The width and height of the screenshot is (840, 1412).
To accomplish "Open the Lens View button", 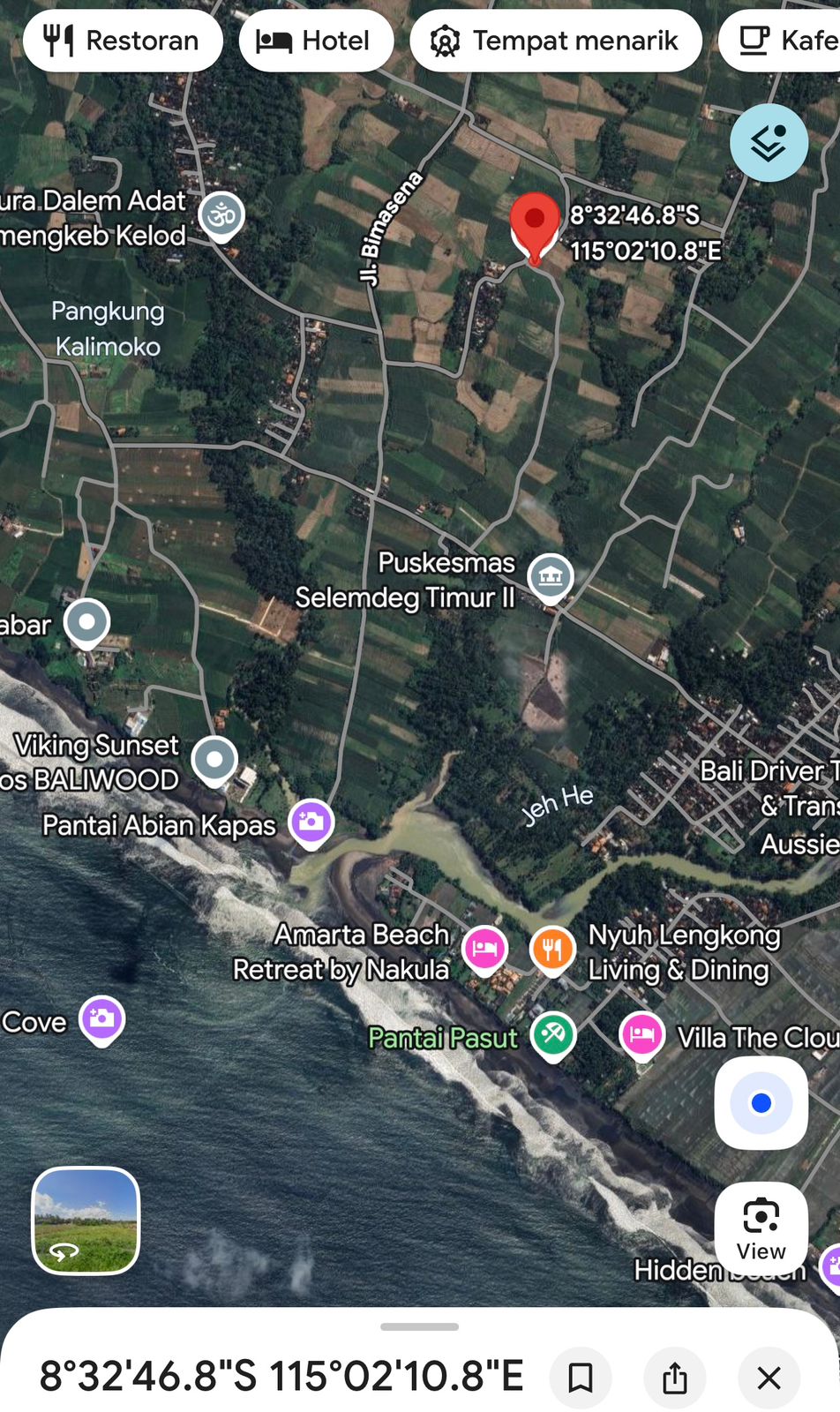I will pos(761,1228).
